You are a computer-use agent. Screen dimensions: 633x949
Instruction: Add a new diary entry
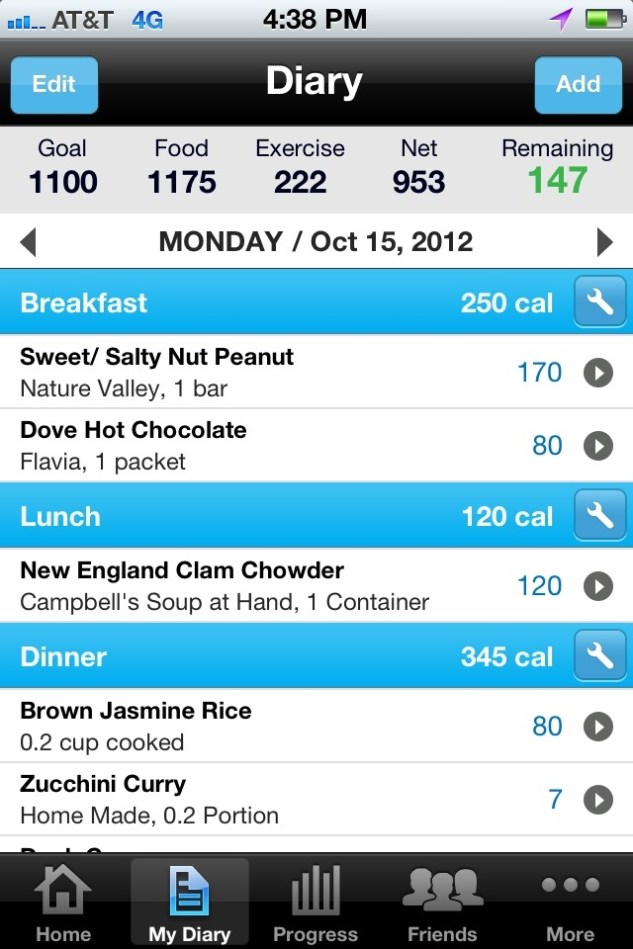578,85
